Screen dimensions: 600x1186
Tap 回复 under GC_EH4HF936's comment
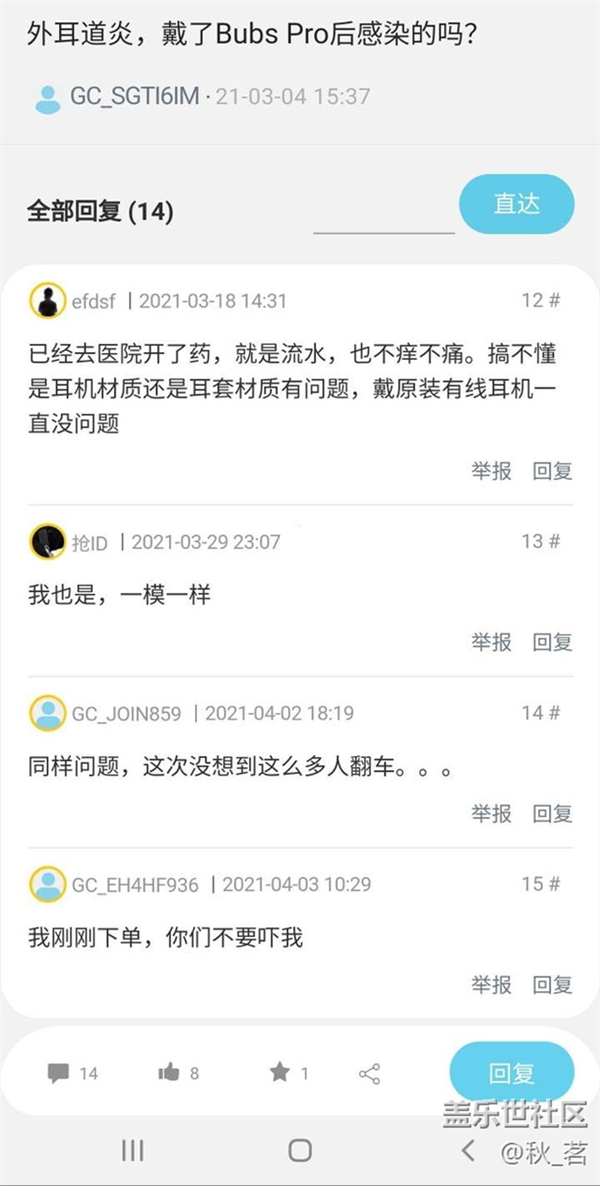552,984
